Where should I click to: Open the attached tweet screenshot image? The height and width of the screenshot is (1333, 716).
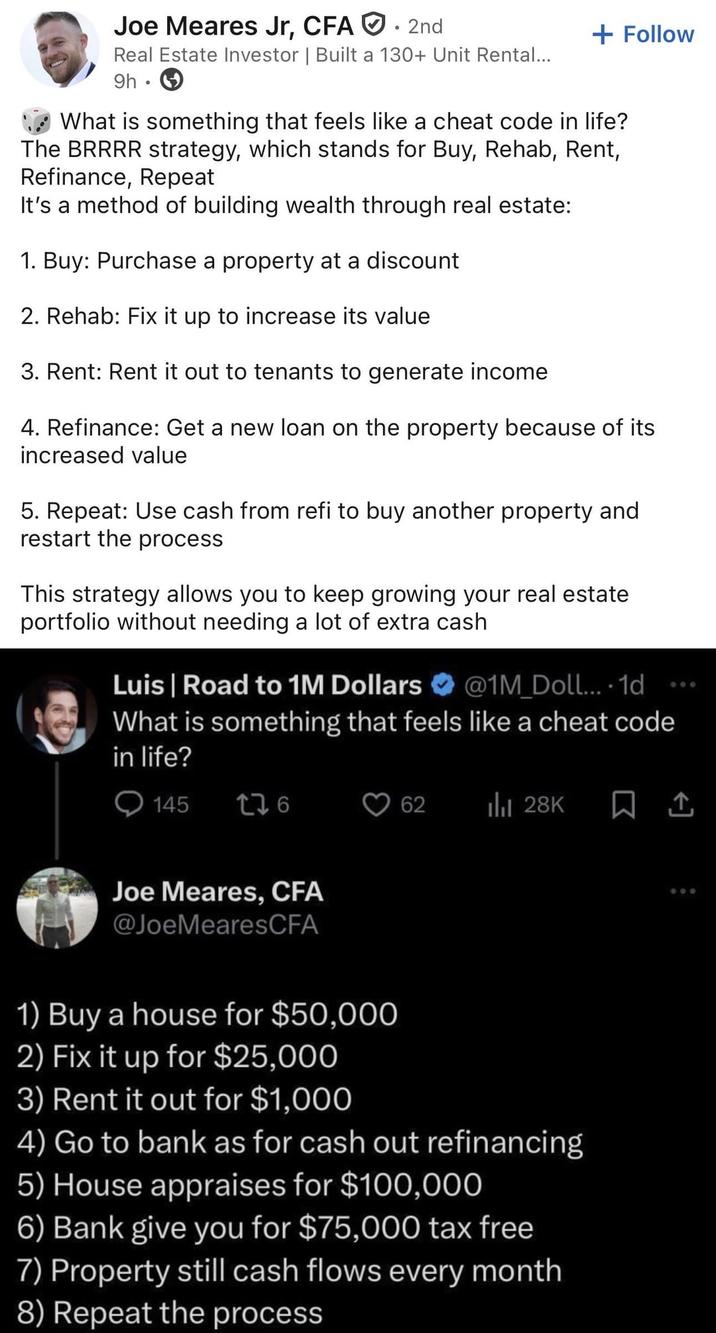pyautogui.click(x=358, y=990)
